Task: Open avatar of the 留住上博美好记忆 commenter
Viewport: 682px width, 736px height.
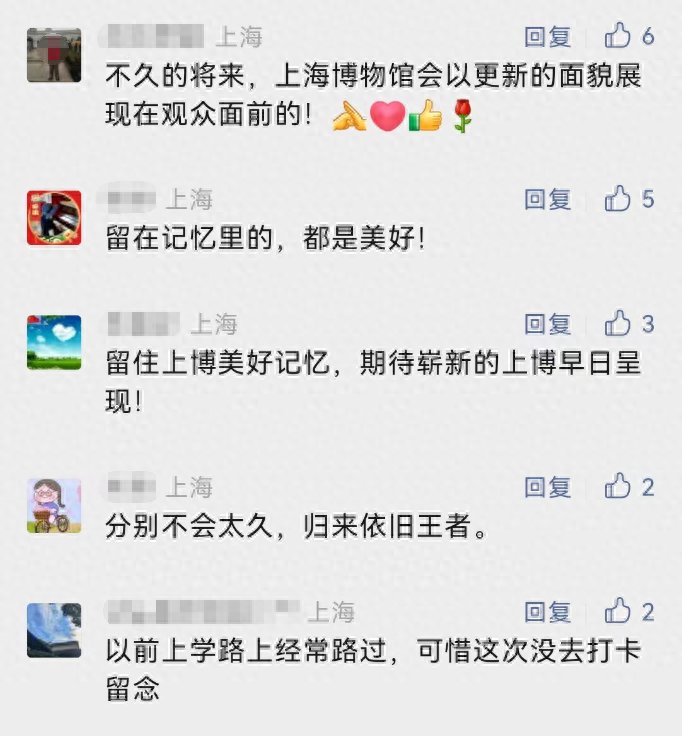Action: click(54, 342)
